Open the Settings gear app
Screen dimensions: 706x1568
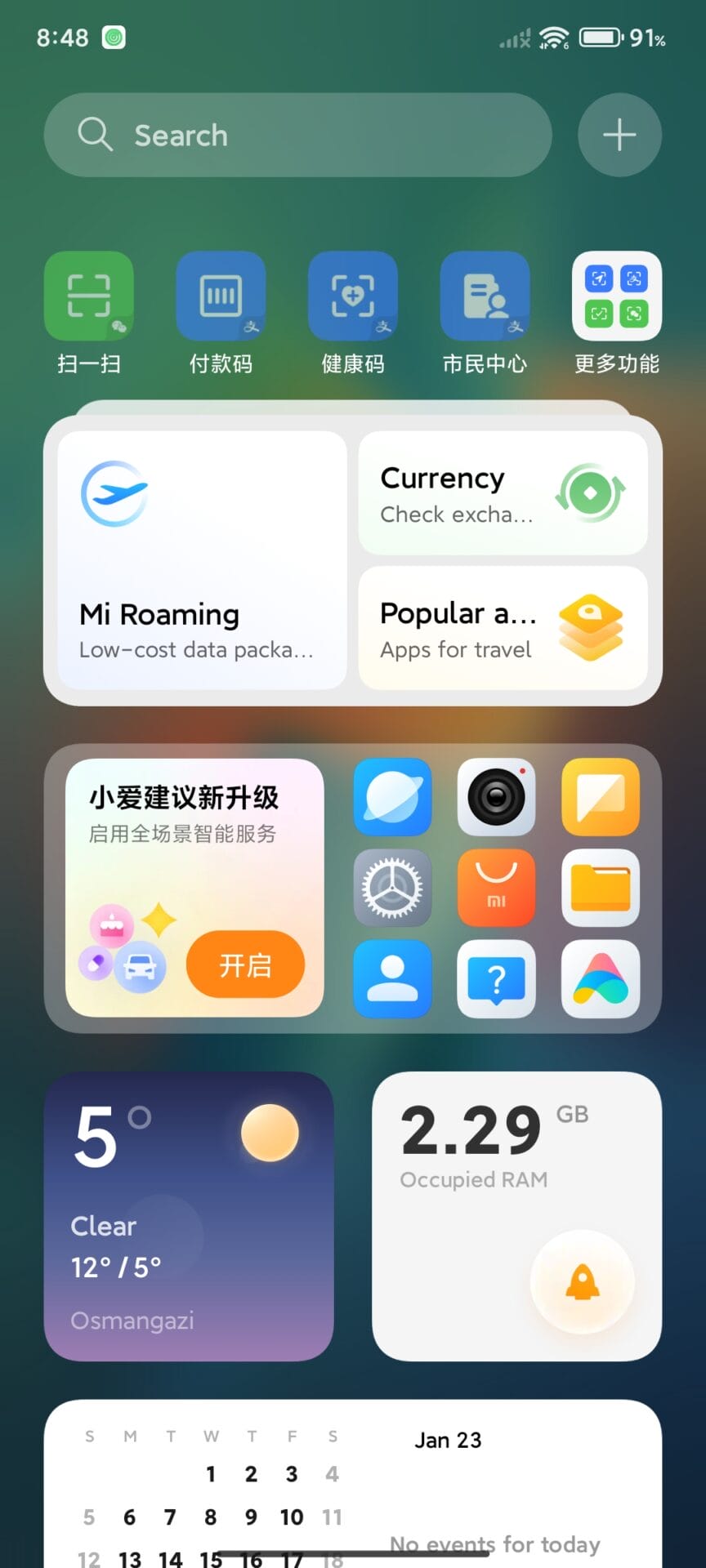click(x=392, y=888)
